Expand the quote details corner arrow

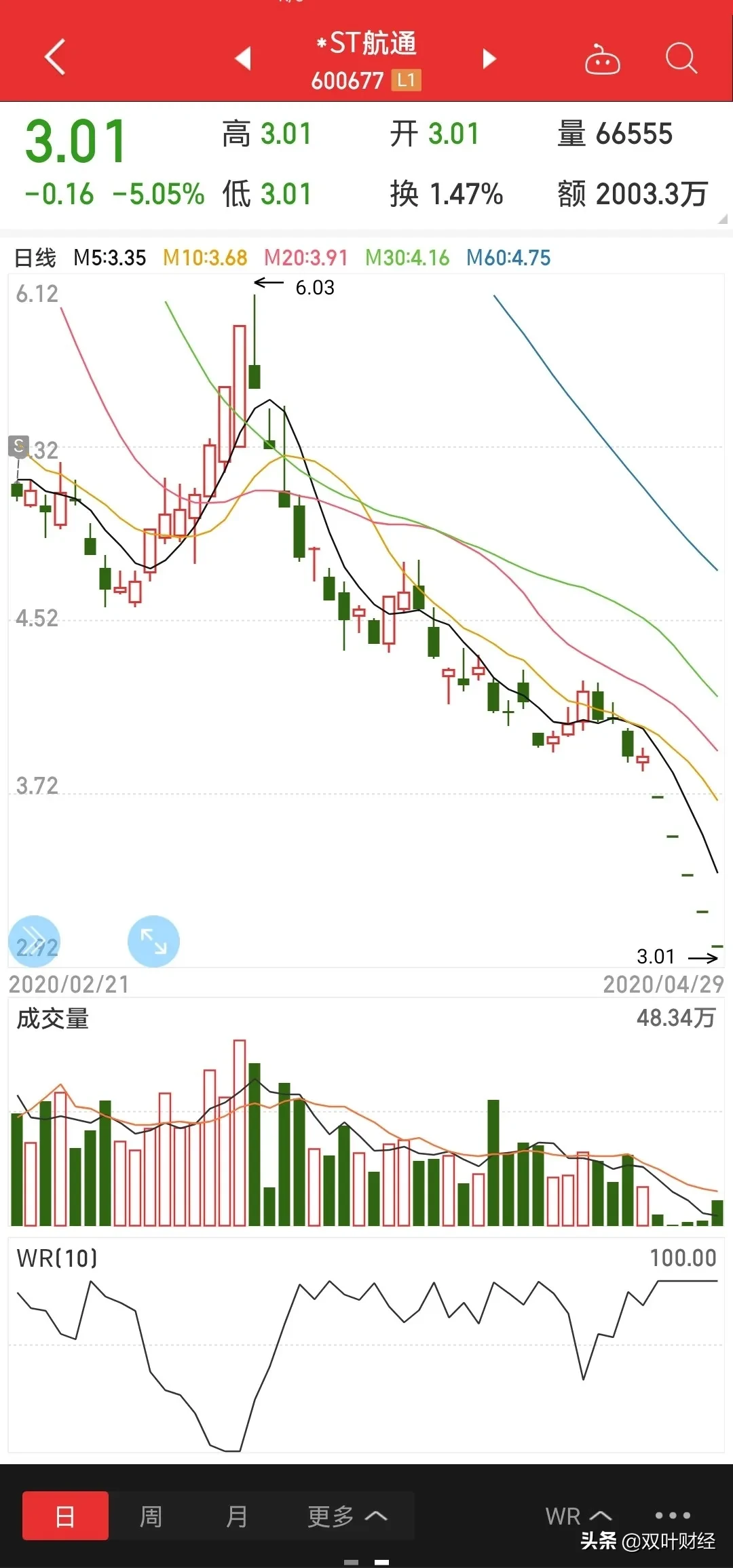[x=722, y=219]
